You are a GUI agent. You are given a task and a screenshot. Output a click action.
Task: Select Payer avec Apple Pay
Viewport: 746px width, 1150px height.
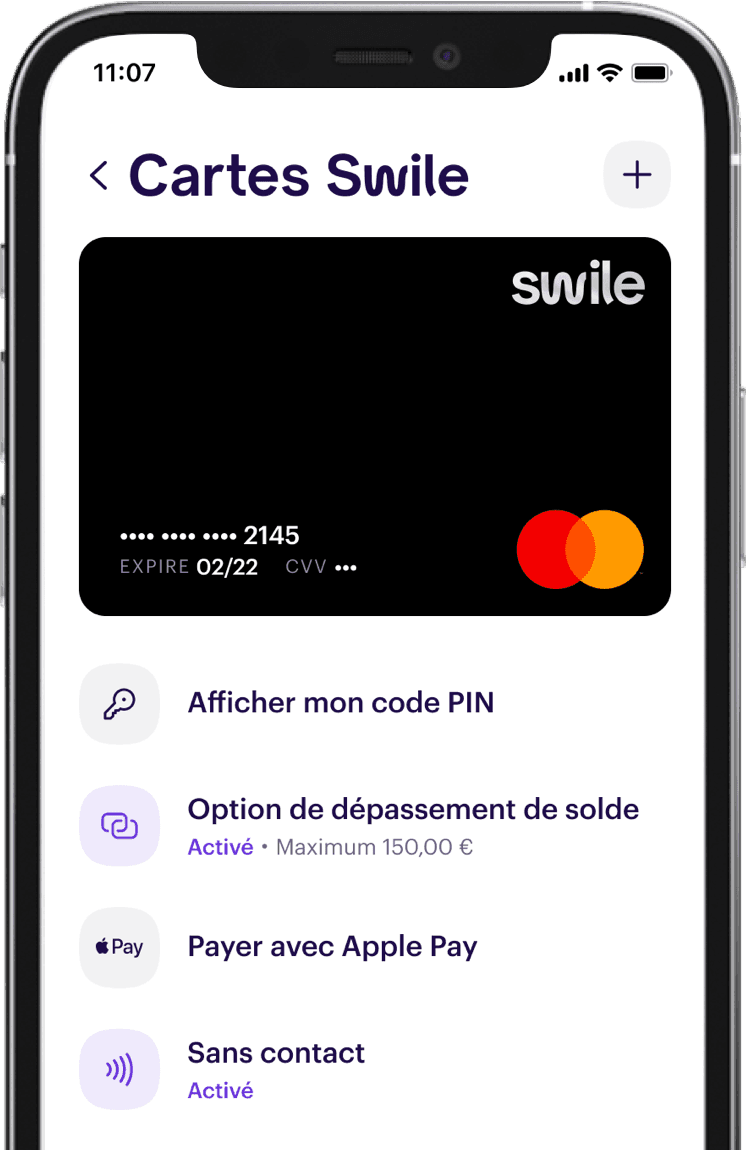pos(332,946)
